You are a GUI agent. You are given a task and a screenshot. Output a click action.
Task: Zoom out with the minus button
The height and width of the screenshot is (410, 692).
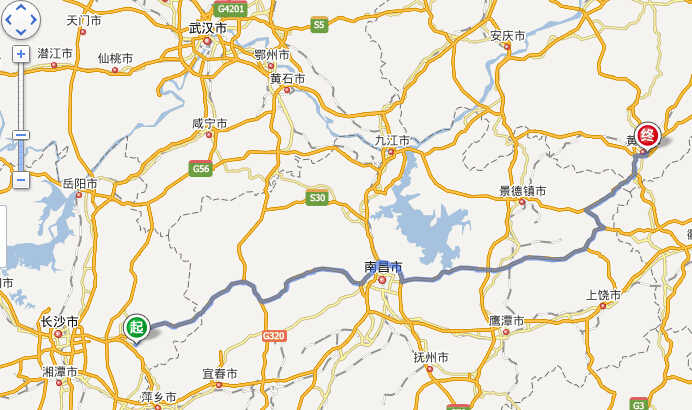[x=21, y=180]
